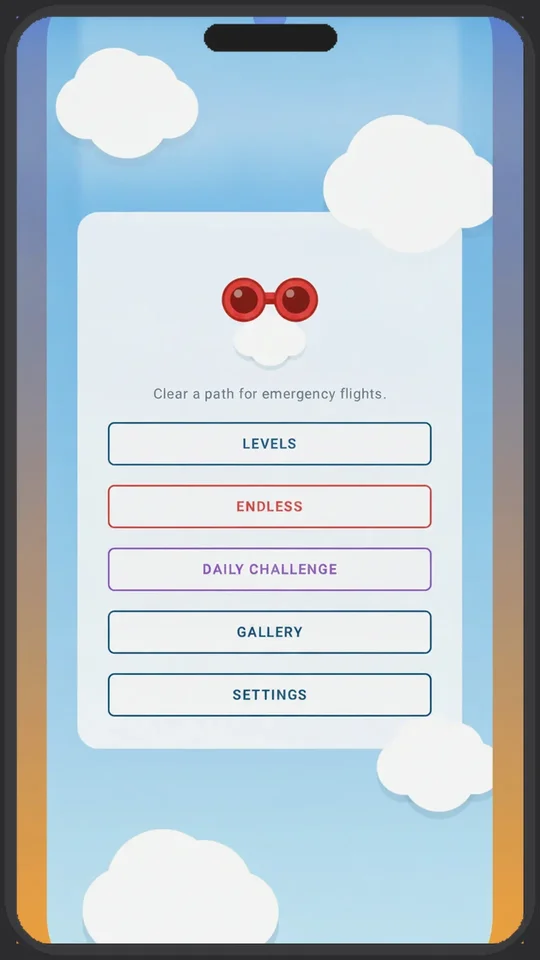Go to Settings
540x960 pixels.
[x=269, y=695]
